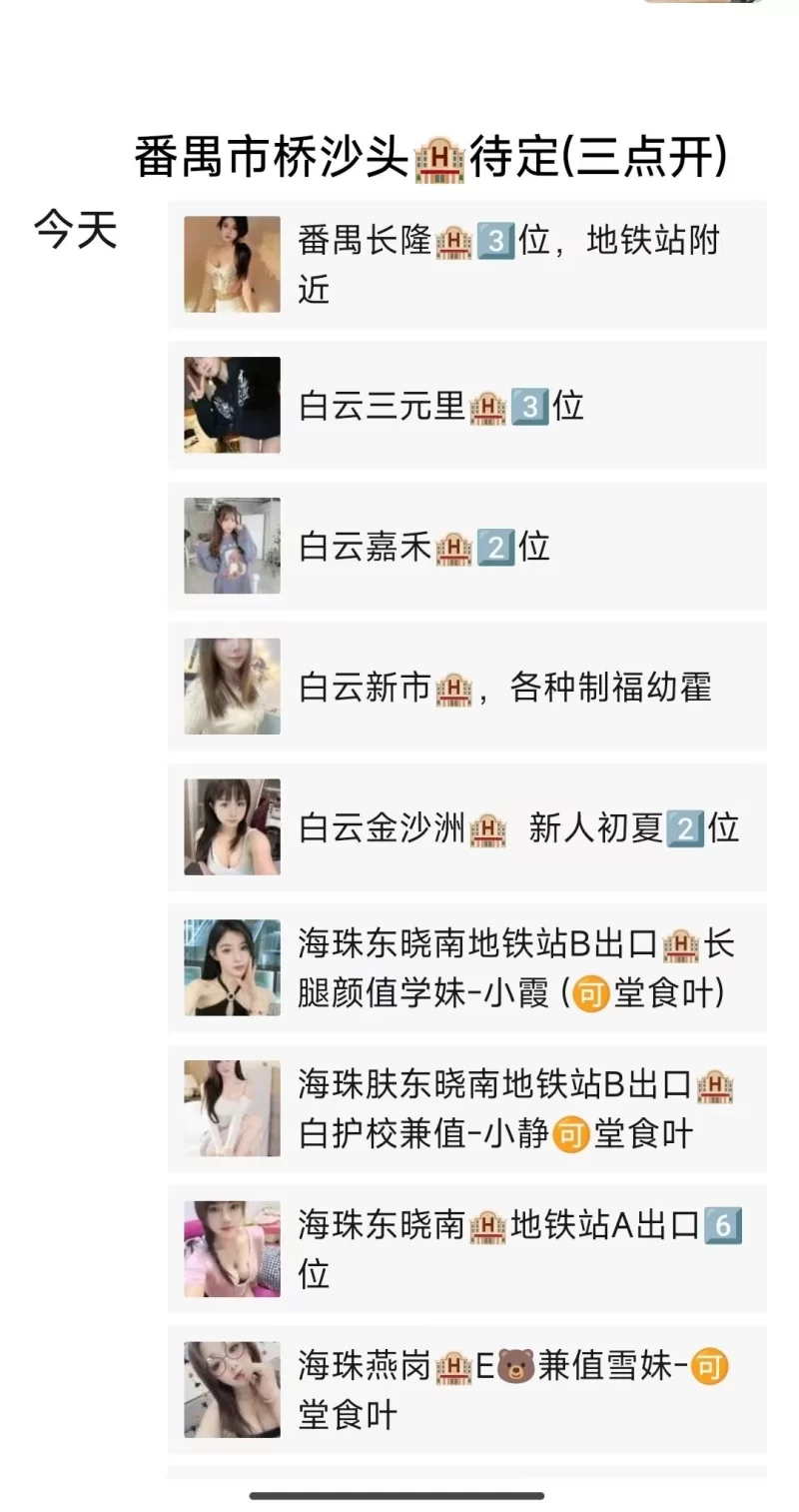Screen dimensions: 799x1512
Task: Open the 海珠东晓南 地铁站A出口 post
Action: pyautogui.click(x=466, y=1249)
